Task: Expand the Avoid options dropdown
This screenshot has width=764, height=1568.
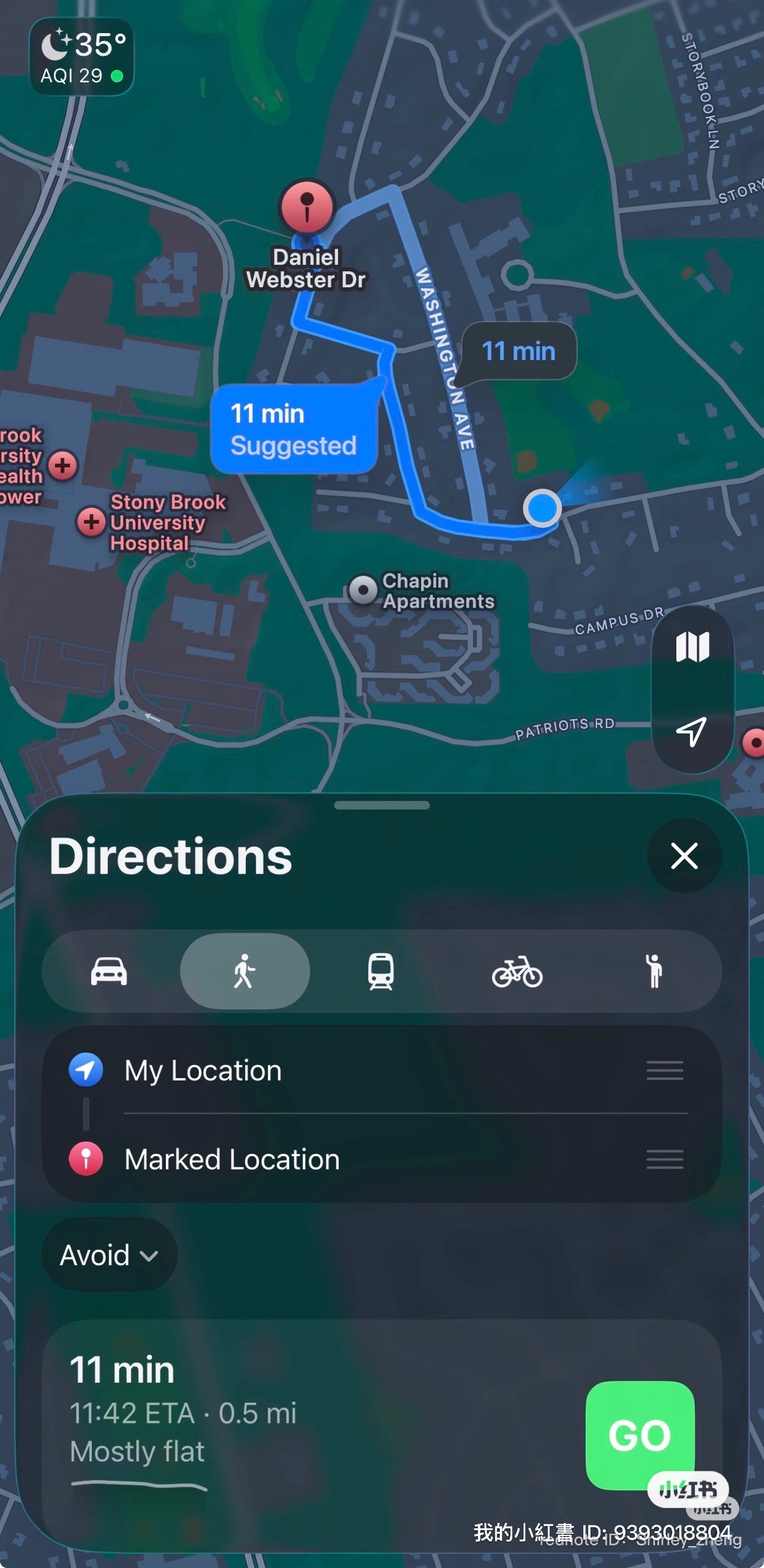Action: click(110, 1255)
